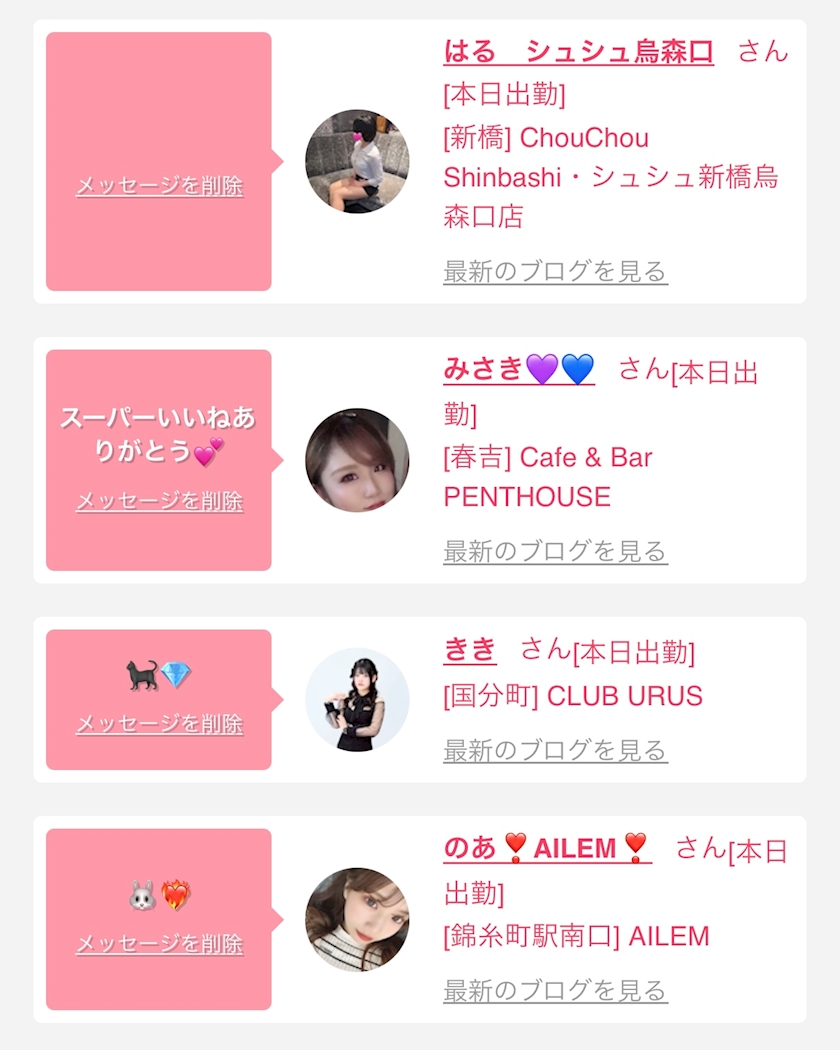
Task: View latest blog of きき at CLUB URUS
Action: coord(555,750)
